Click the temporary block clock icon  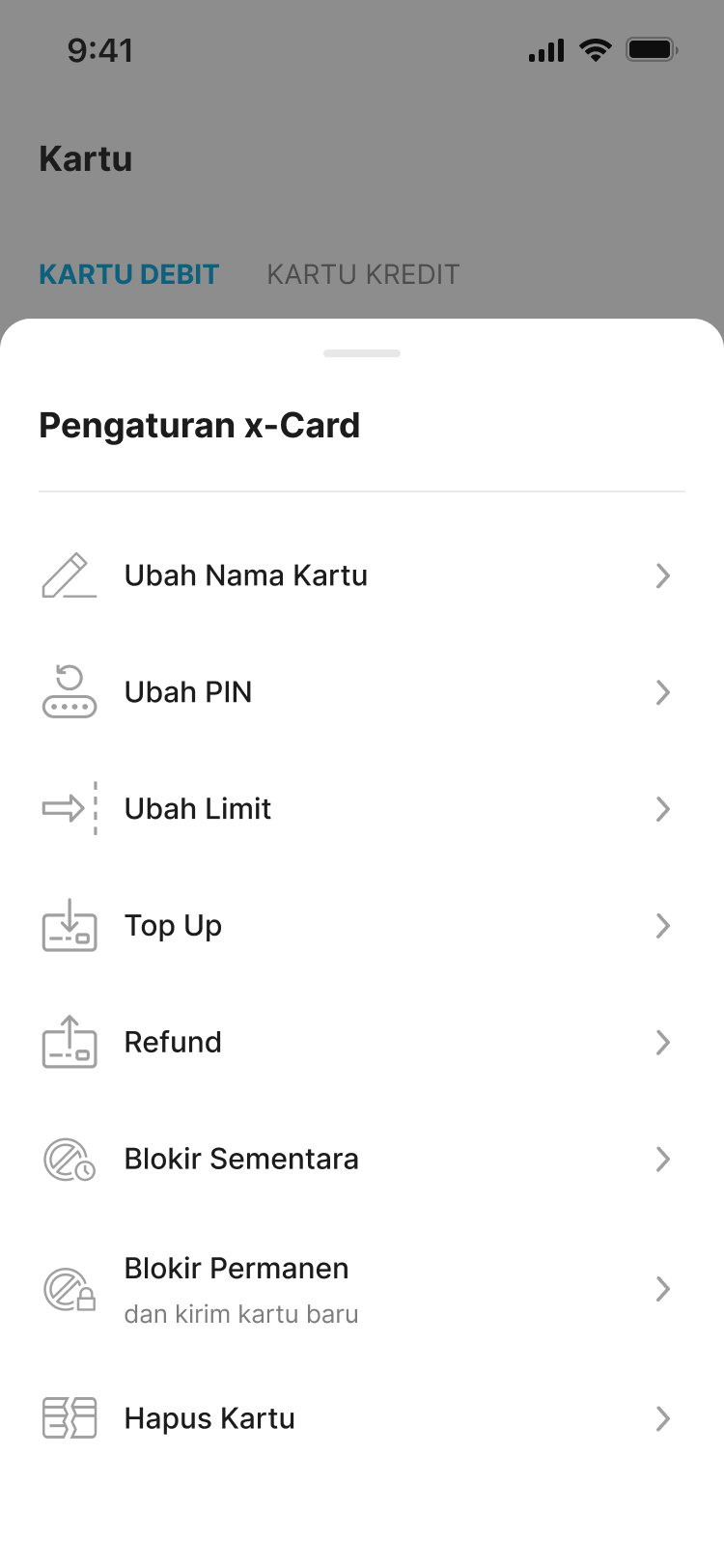click(x=69, y=1160)
